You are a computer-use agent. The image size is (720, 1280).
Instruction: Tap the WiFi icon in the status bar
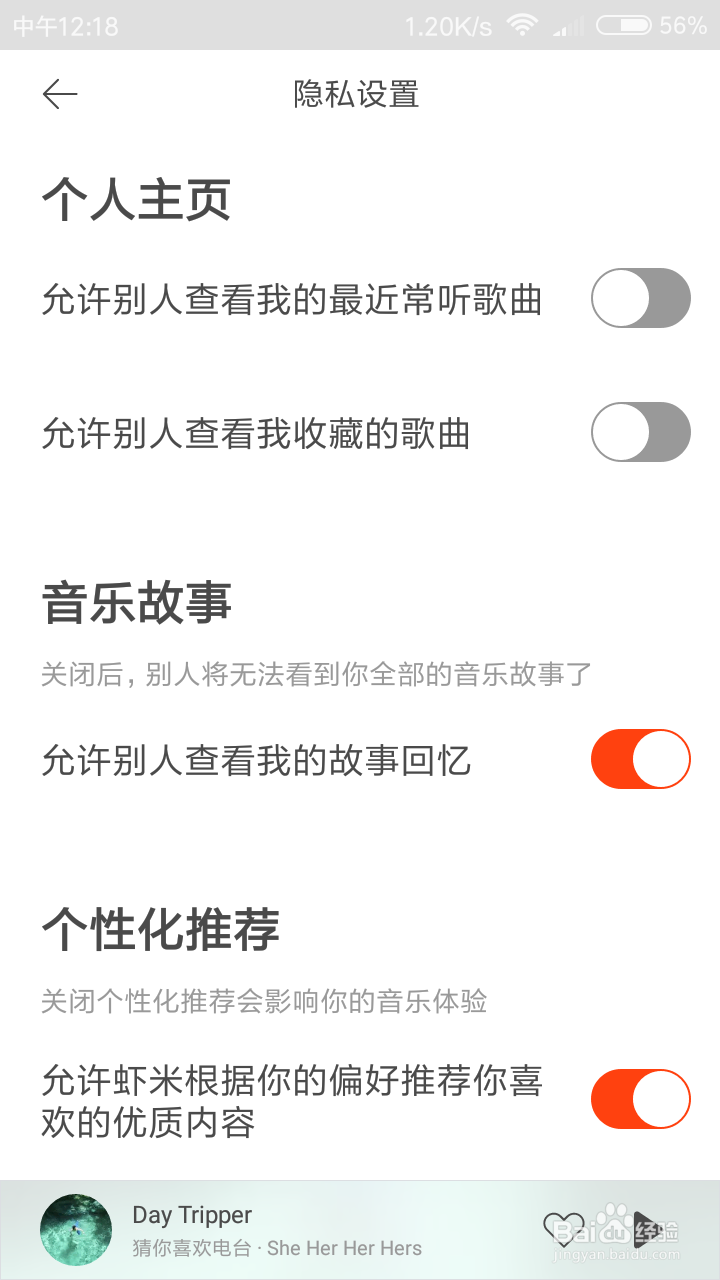coord(524,24)
